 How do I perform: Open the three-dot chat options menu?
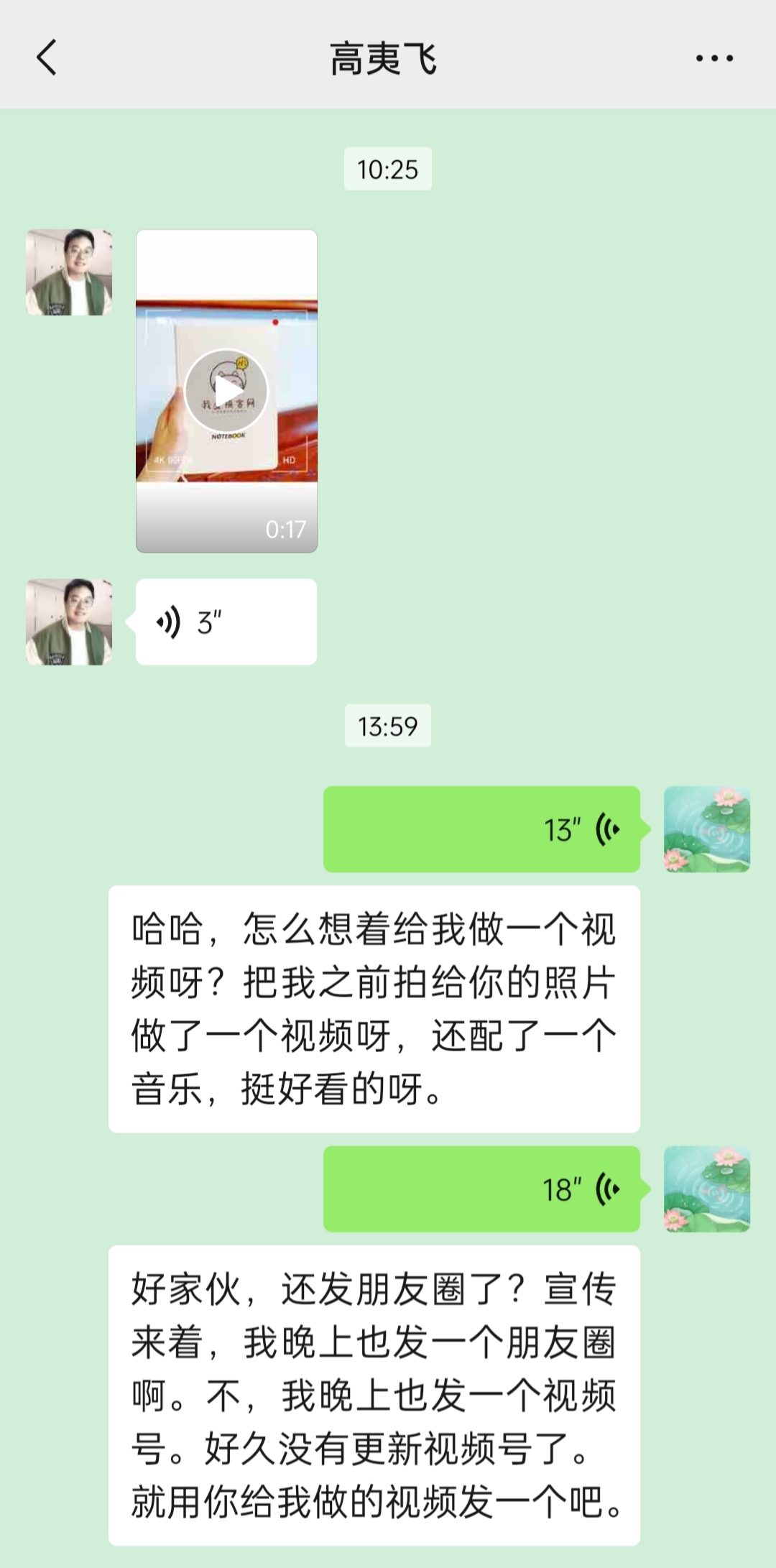(714, 58)
